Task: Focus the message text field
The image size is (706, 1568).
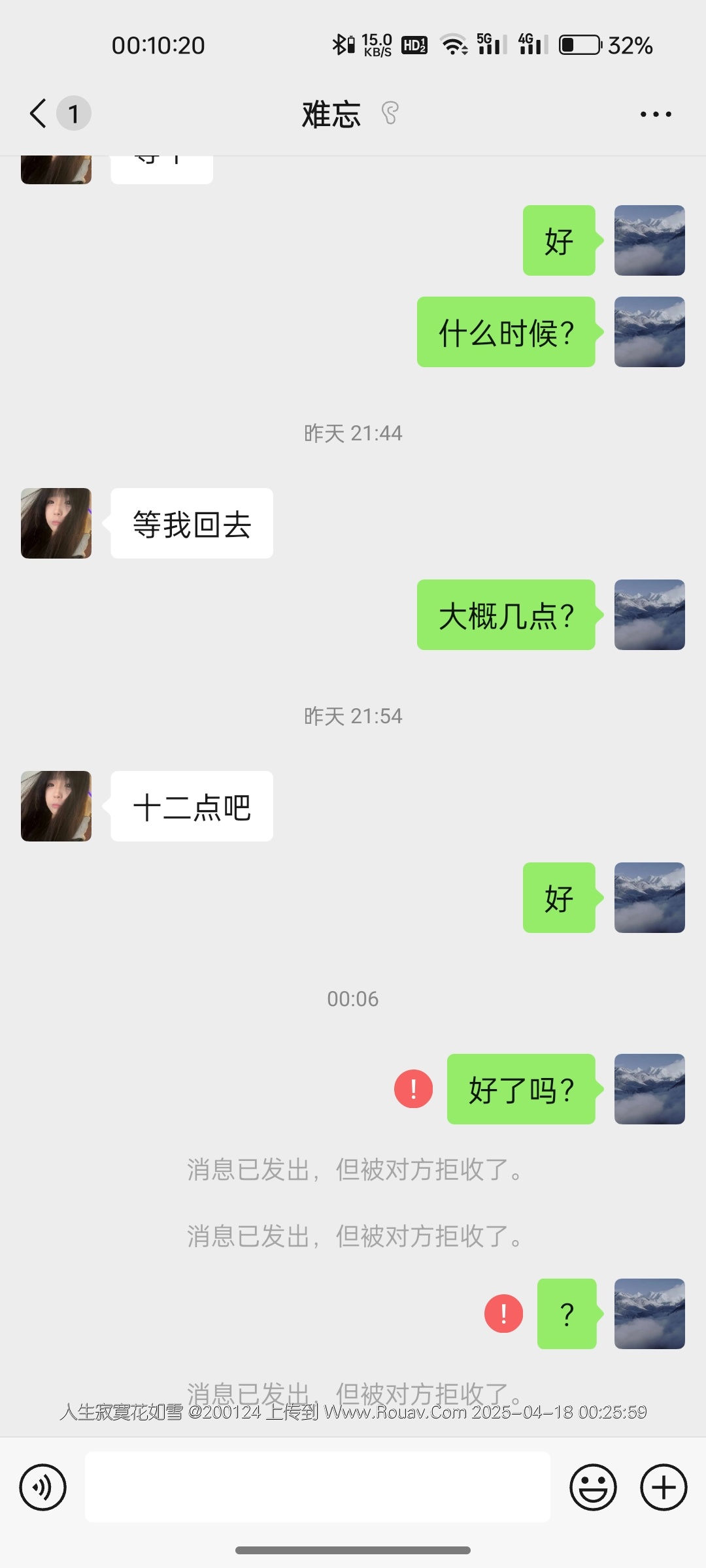Action: tap(317, 1487)
